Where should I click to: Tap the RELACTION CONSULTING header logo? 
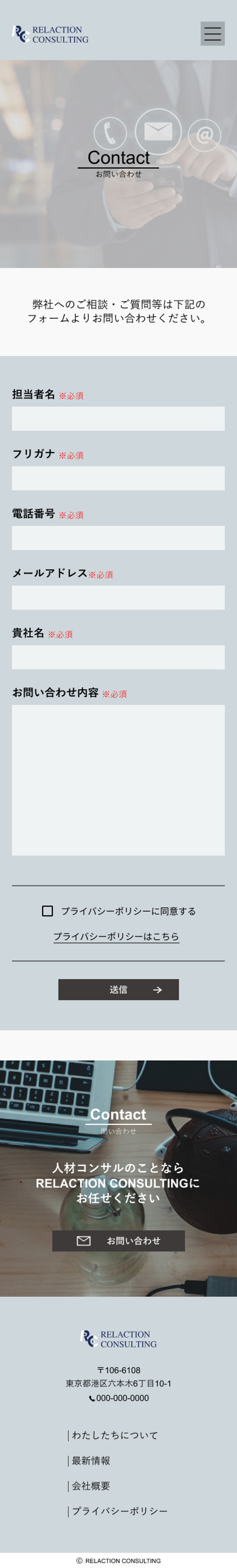point(51,34)
